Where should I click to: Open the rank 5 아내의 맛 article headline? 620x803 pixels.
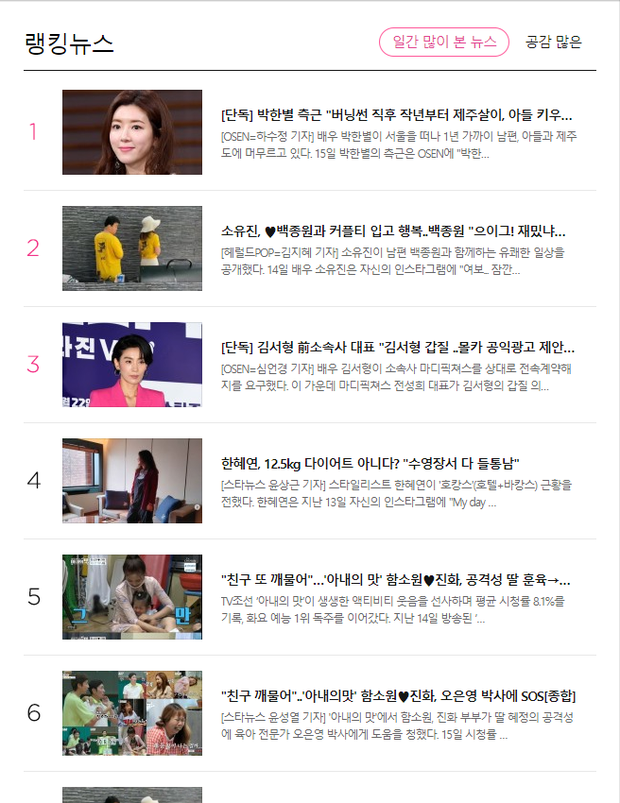[396, 580]
